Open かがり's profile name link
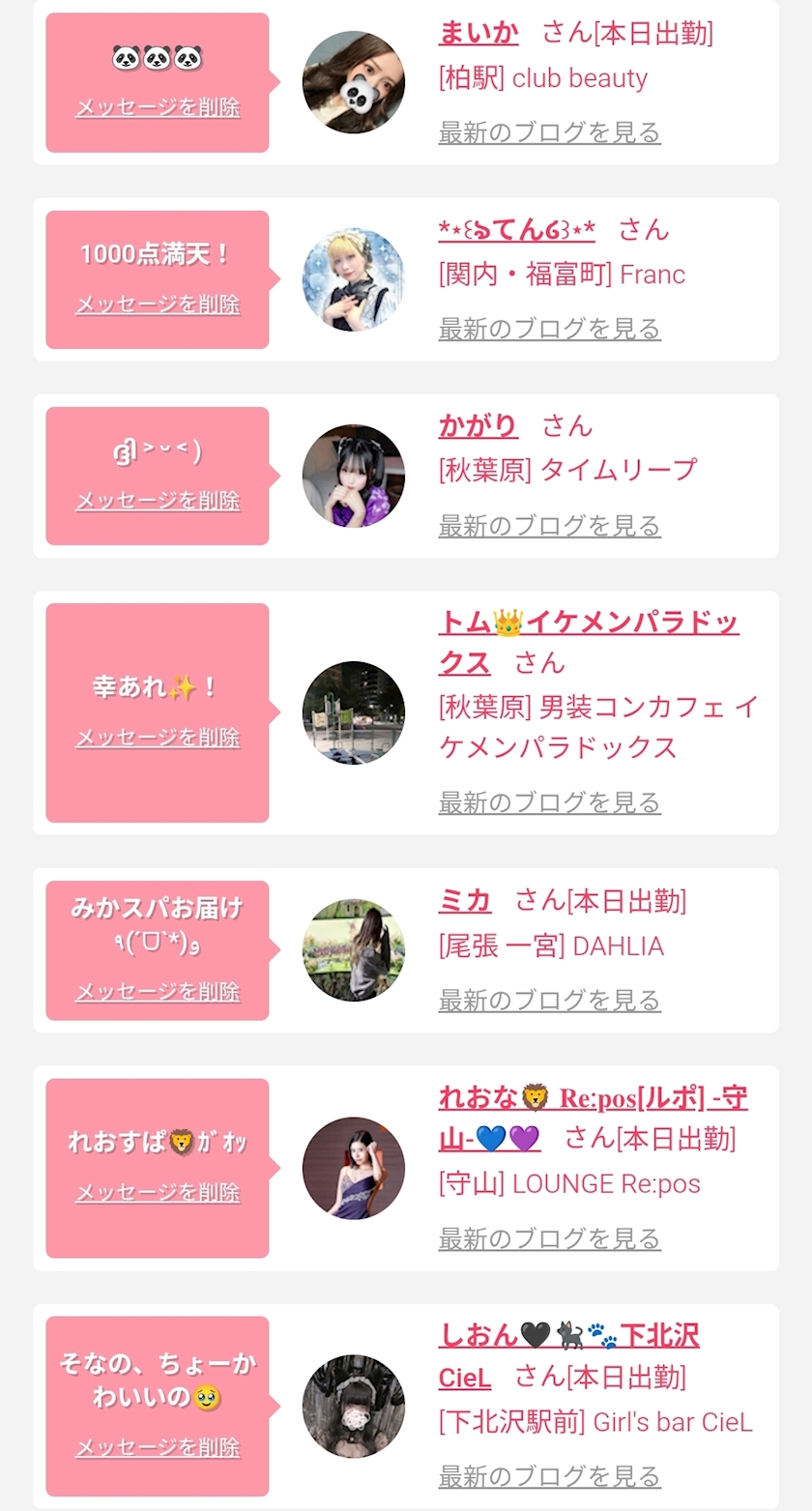 click(478, 425)
